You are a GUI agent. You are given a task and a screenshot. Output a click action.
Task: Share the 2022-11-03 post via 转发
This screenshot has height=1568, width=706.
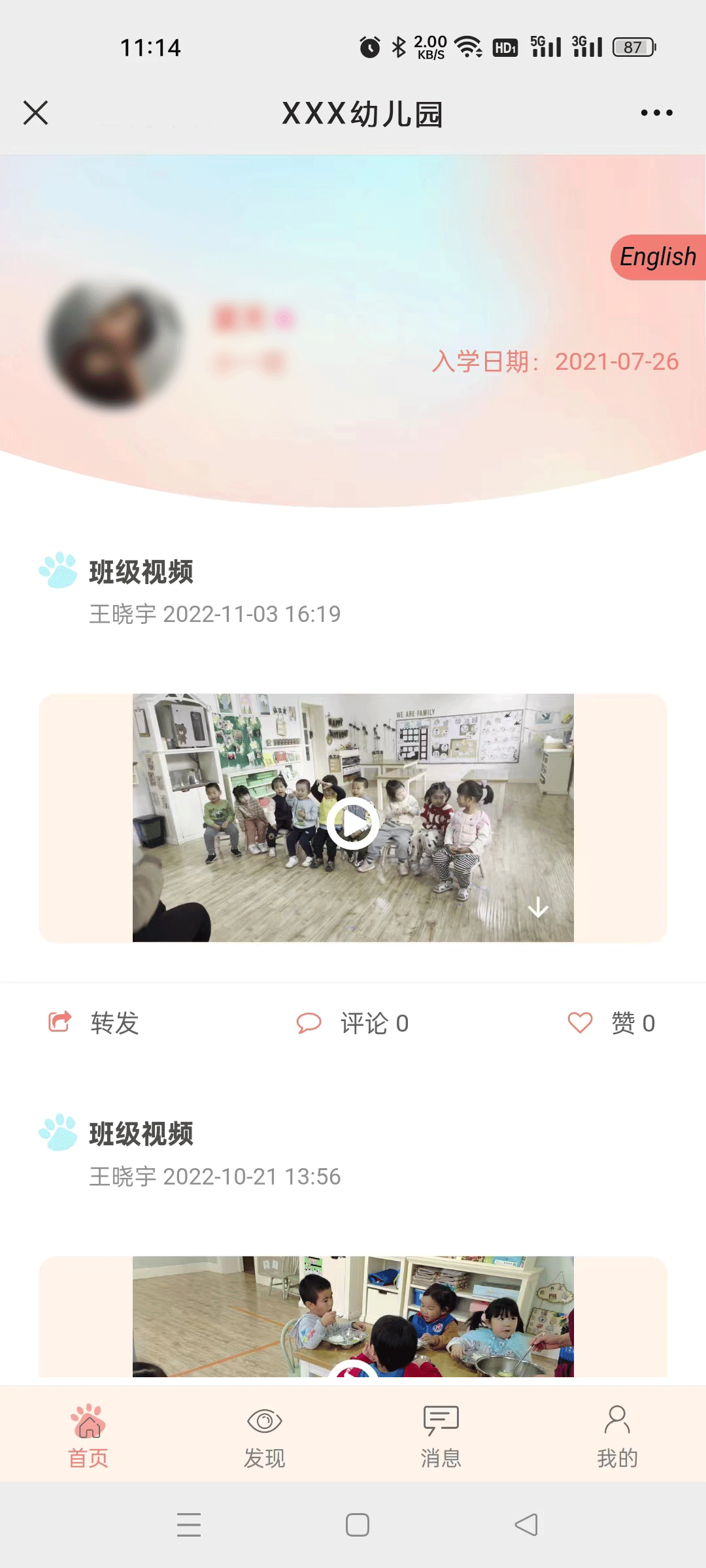[93, 1022]
